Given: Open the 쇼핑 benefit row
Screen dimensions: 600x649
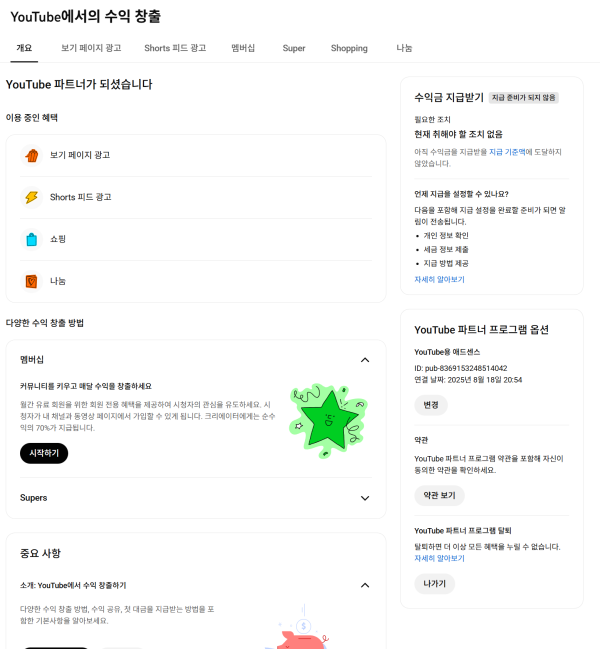Looking at the screenshot, I should [x=196, y=239].
